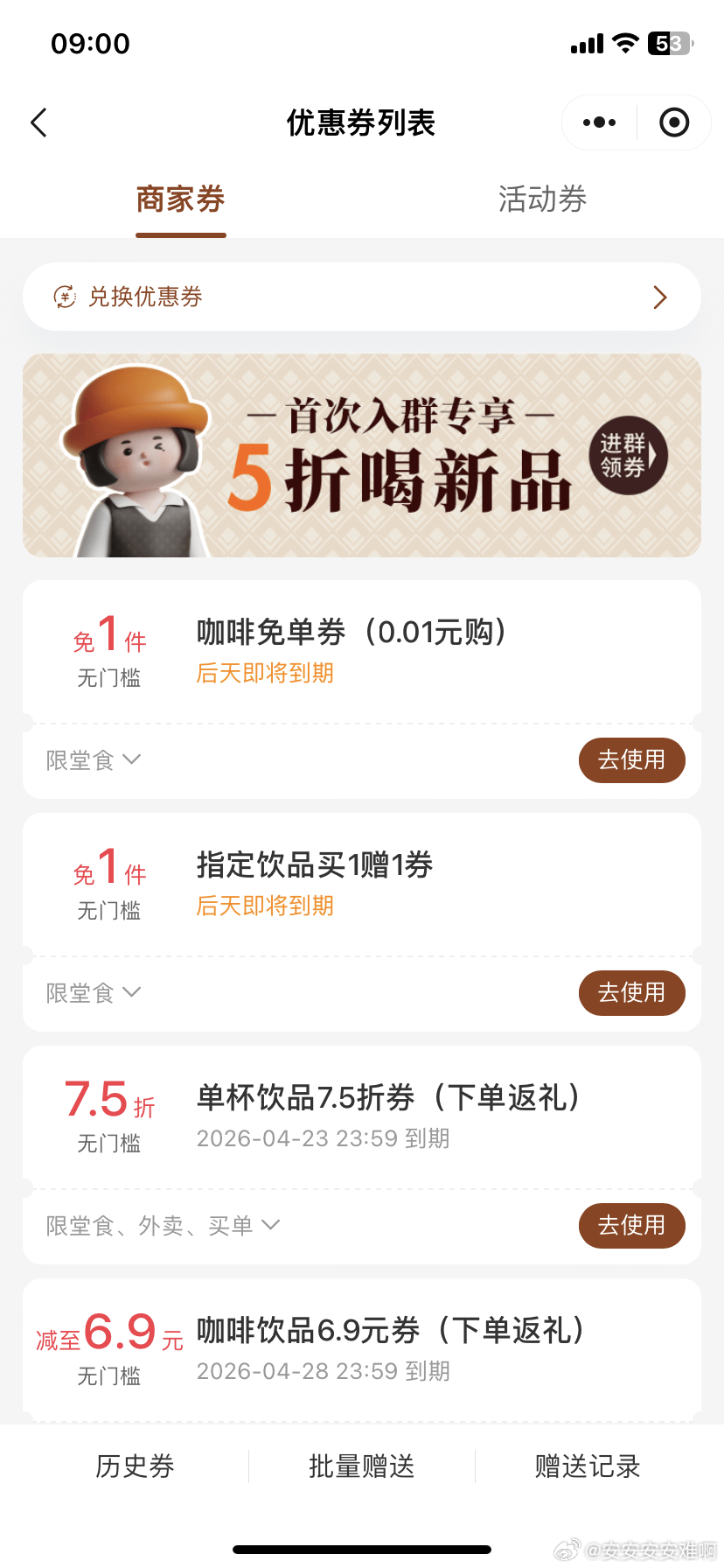724x1568 pixels.
Task: Use the 单杯饮品7.5折券 via 去使用
Action: (x=631, y=1225)
